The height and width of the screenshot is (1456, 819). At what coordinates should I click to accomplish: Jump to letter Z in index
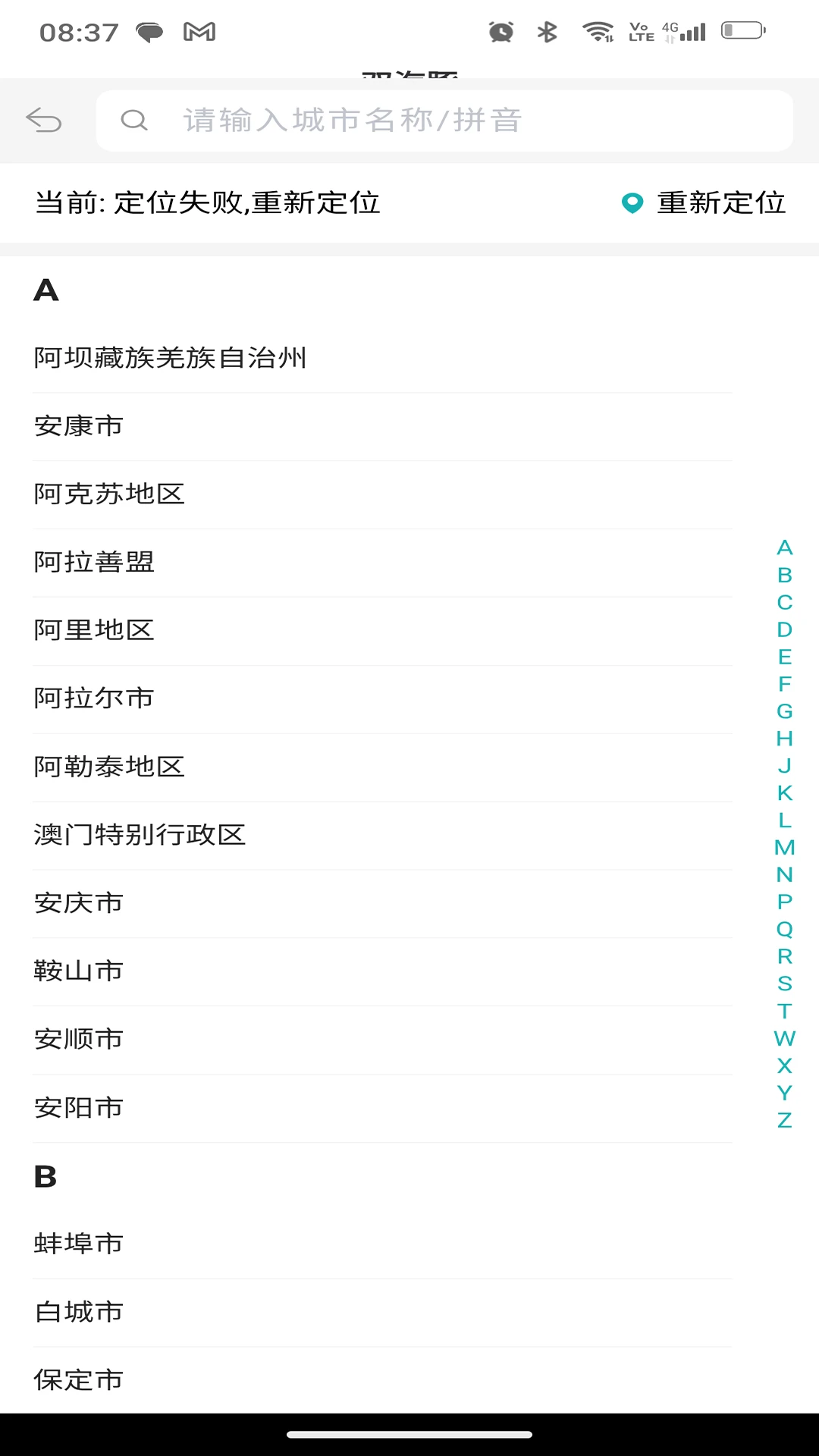tap(785, 1120)
